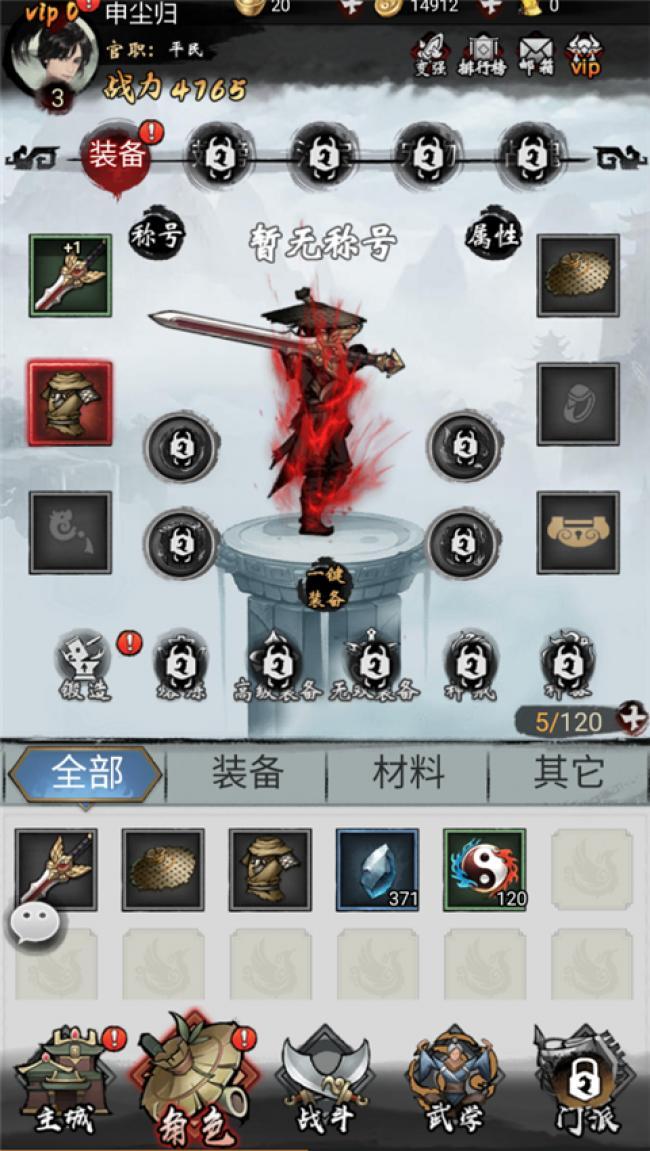Switch inventory filter to 装备
Image resolution: width=650 pixels, height=1151 pixels.
[x=246, y=774]
